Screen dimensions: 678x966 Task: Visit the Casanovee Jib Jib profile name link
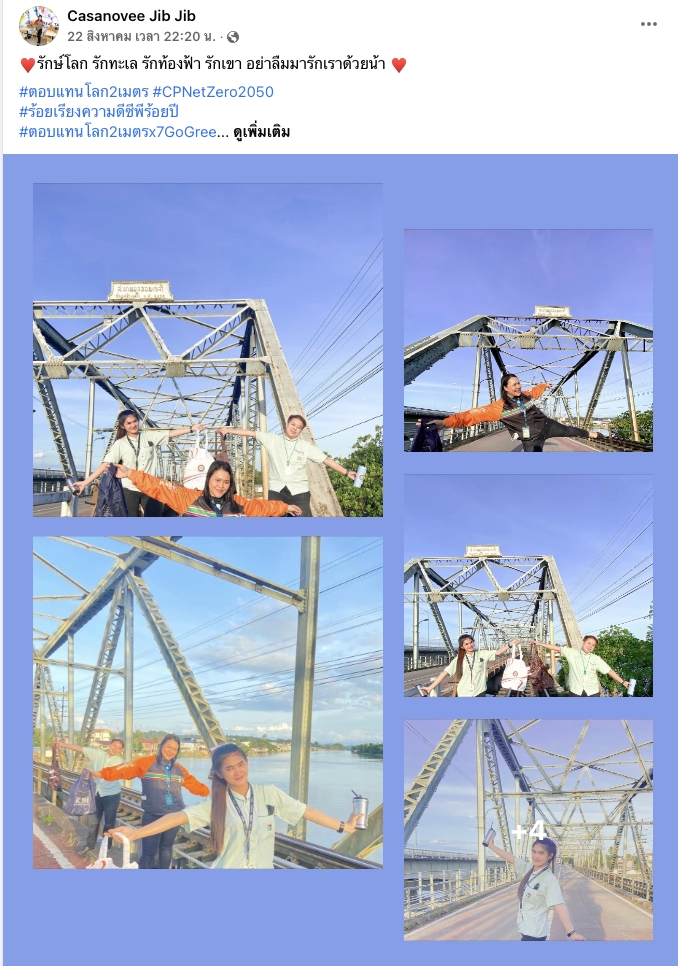pyautogui.click(x=131, y=16)
